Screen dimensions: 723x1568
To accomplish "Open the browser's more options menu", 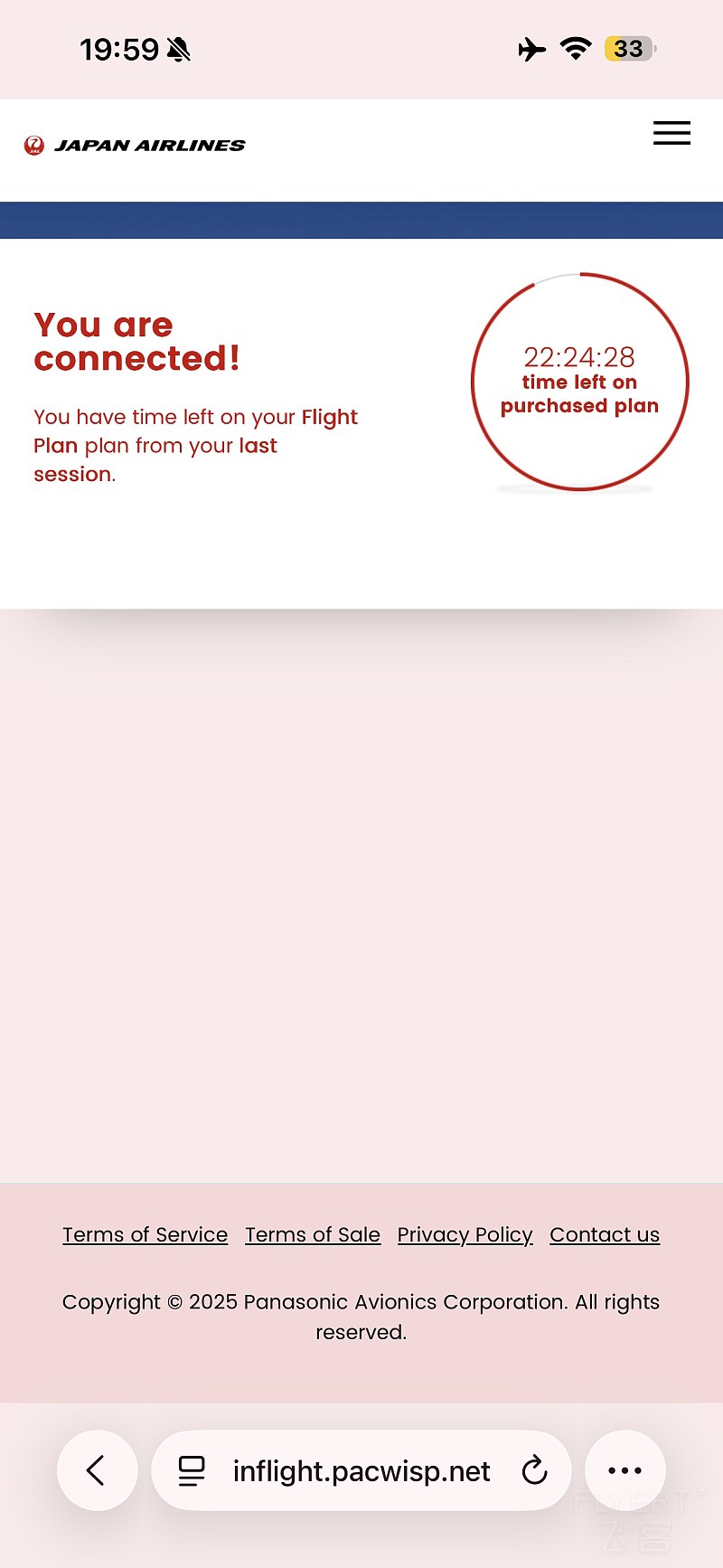I will pos(625,1470).
